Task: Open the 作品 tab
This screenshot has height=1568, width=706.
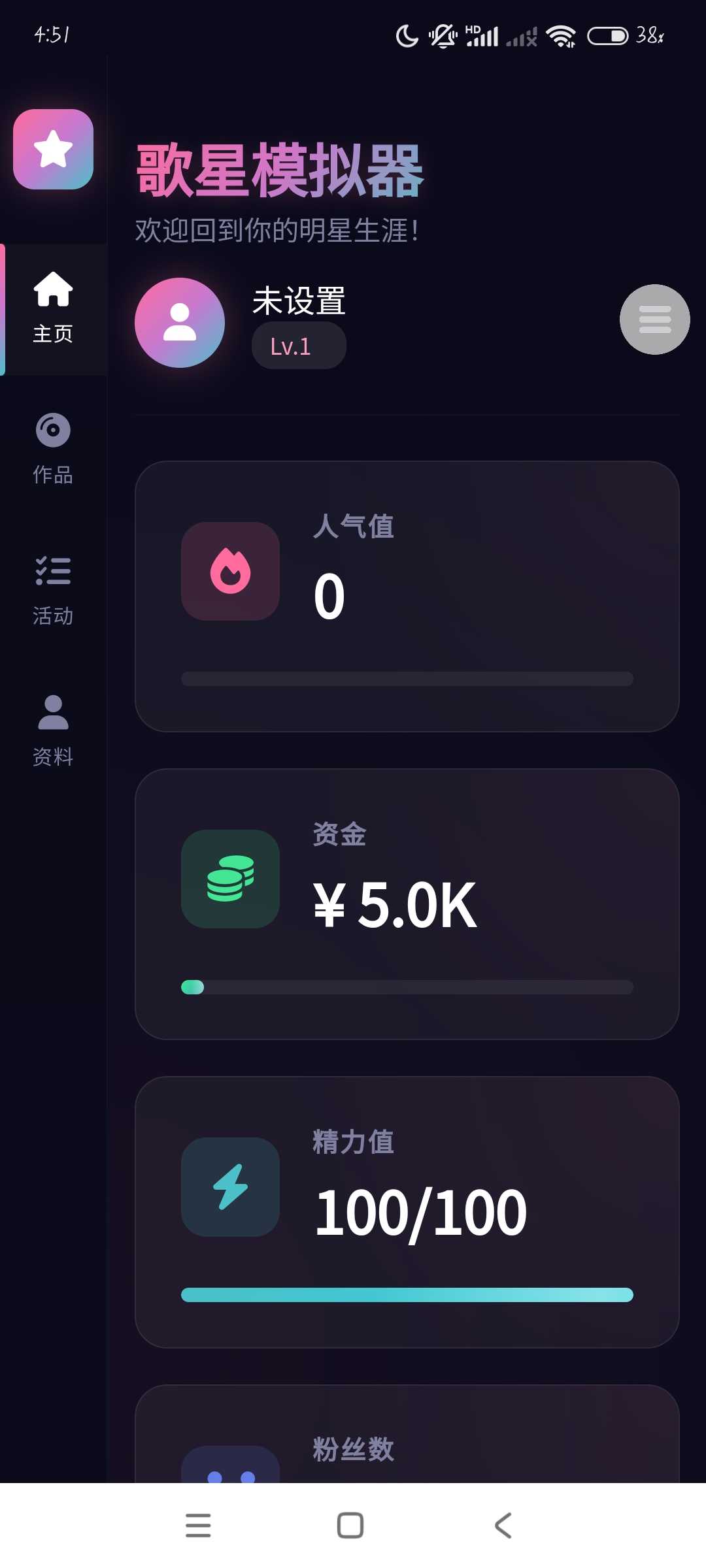Action: point(53,449)
